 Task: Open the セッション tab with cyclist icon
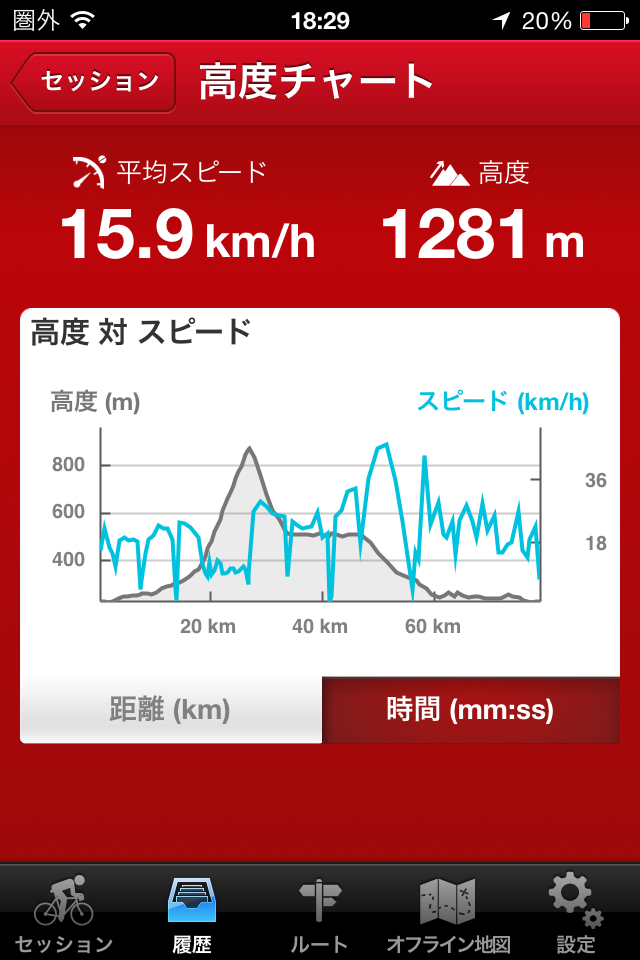(x=64, y=912)
